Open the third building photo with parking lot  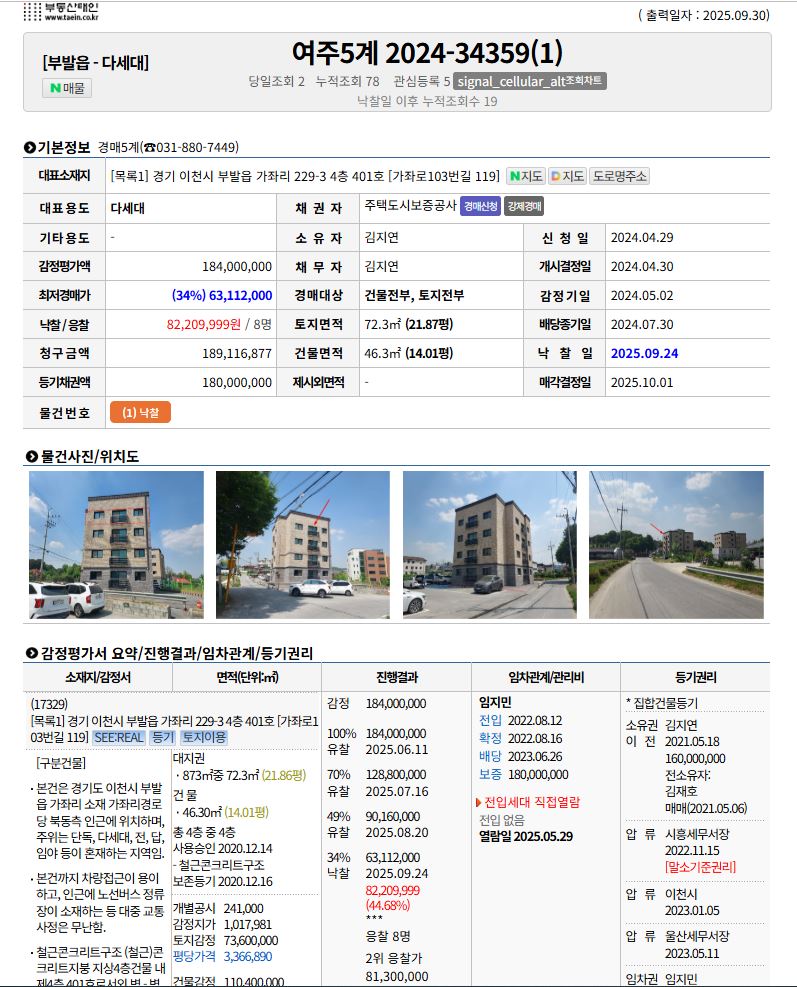point(489,544)
